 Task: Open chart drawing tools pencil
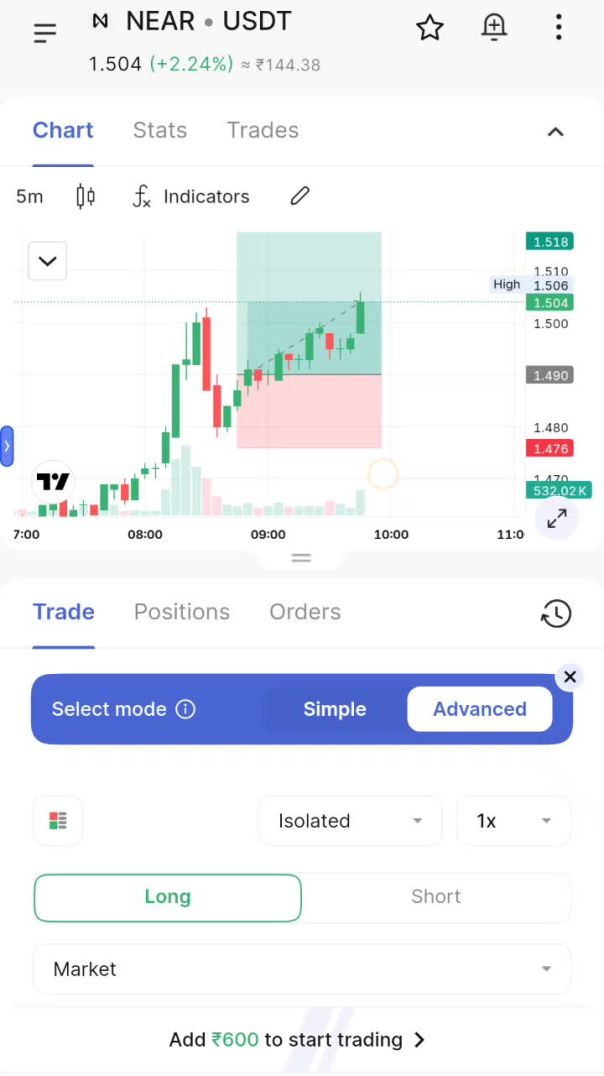[x=300, y=197]
